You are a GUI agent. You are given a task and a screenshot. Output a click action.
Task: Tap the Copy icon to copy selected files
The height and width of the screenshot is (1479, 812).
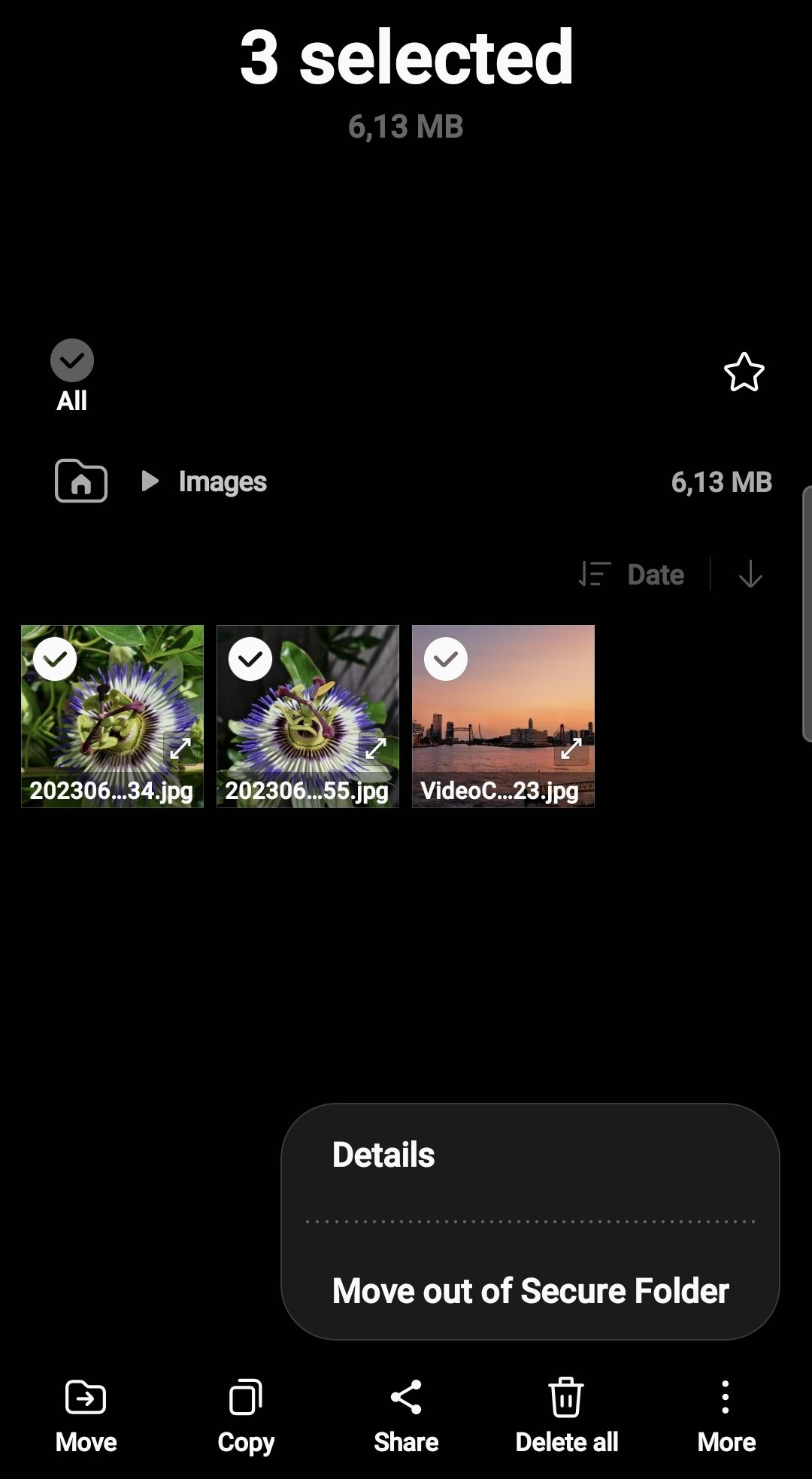[245, 1398]
